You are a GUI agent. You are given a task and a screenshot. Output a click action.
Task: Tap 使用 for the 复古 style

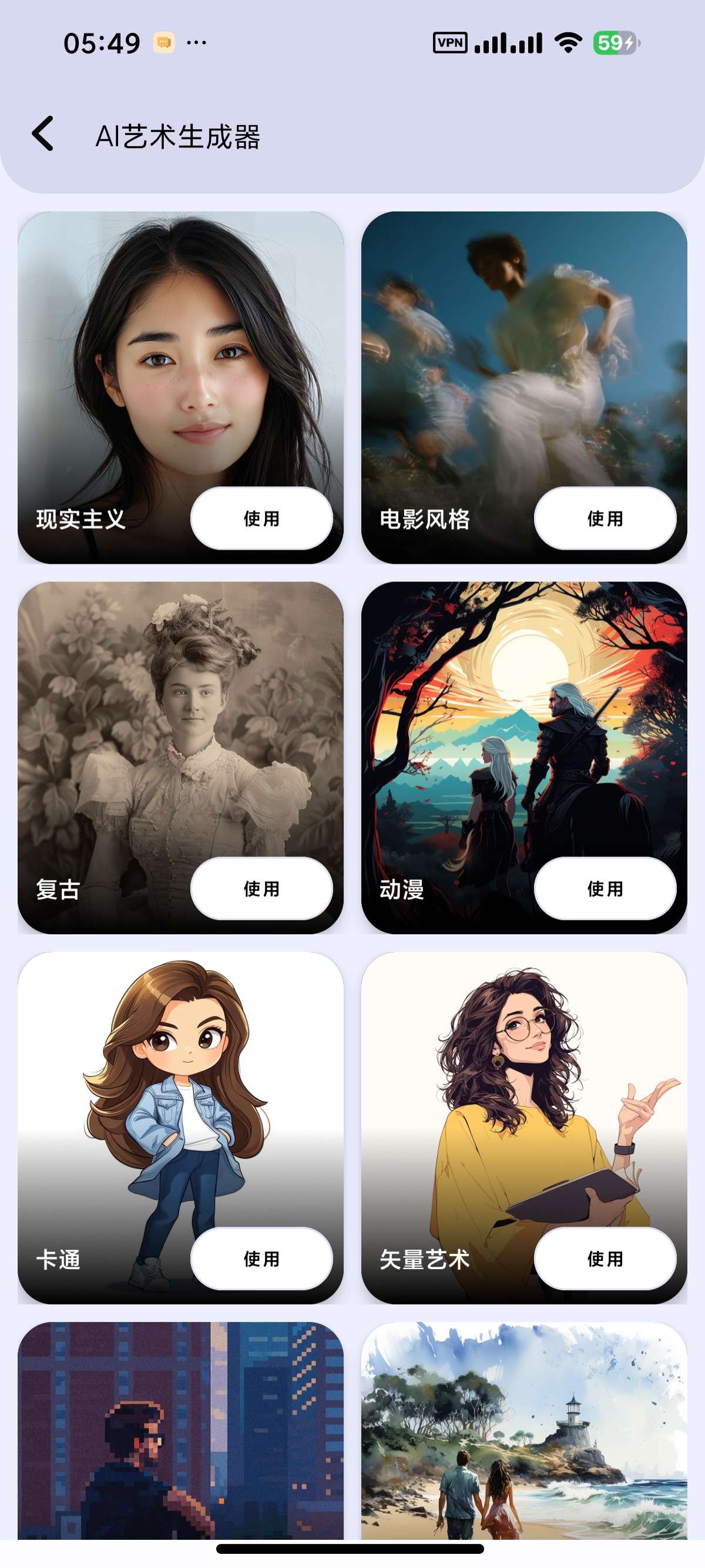(261, 888)
